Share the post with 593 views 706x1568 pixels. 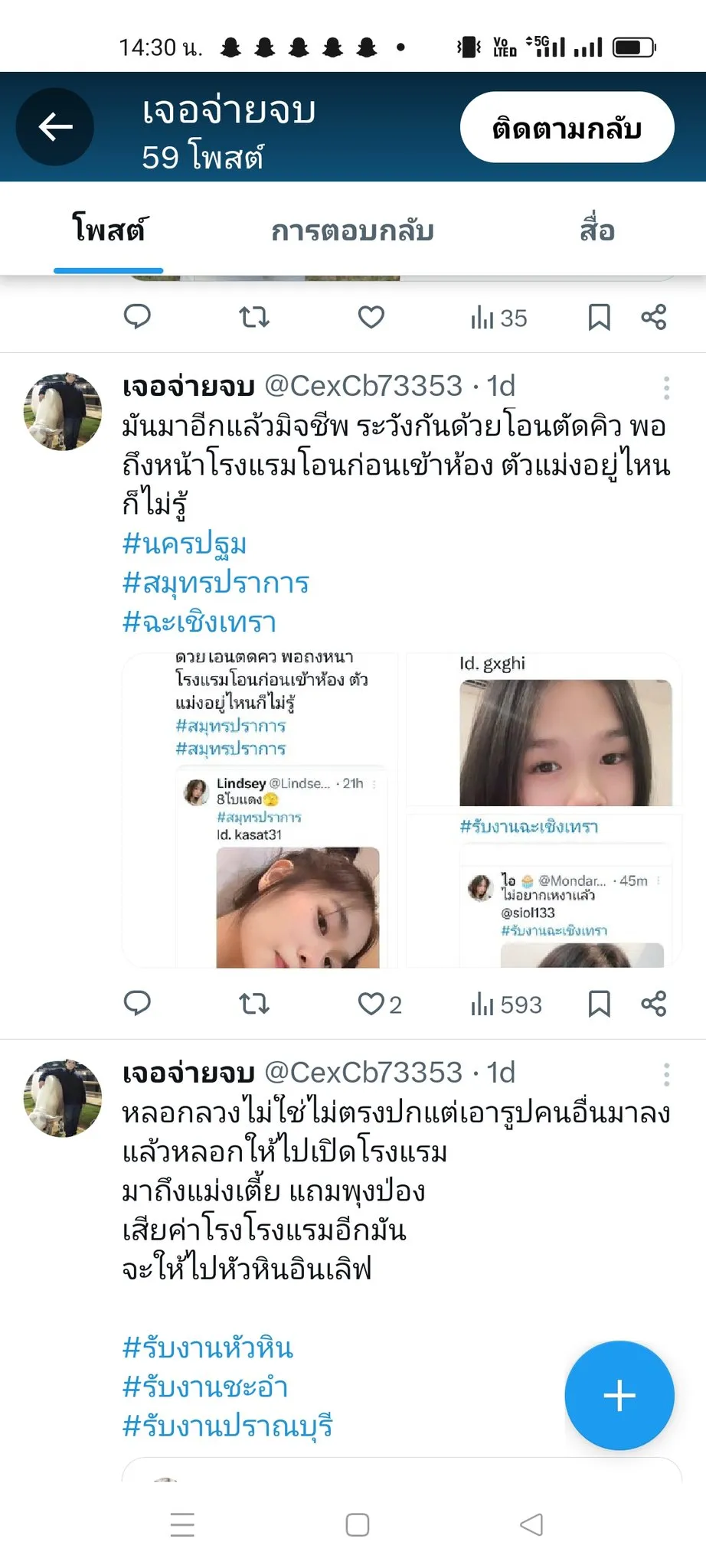653,1003
